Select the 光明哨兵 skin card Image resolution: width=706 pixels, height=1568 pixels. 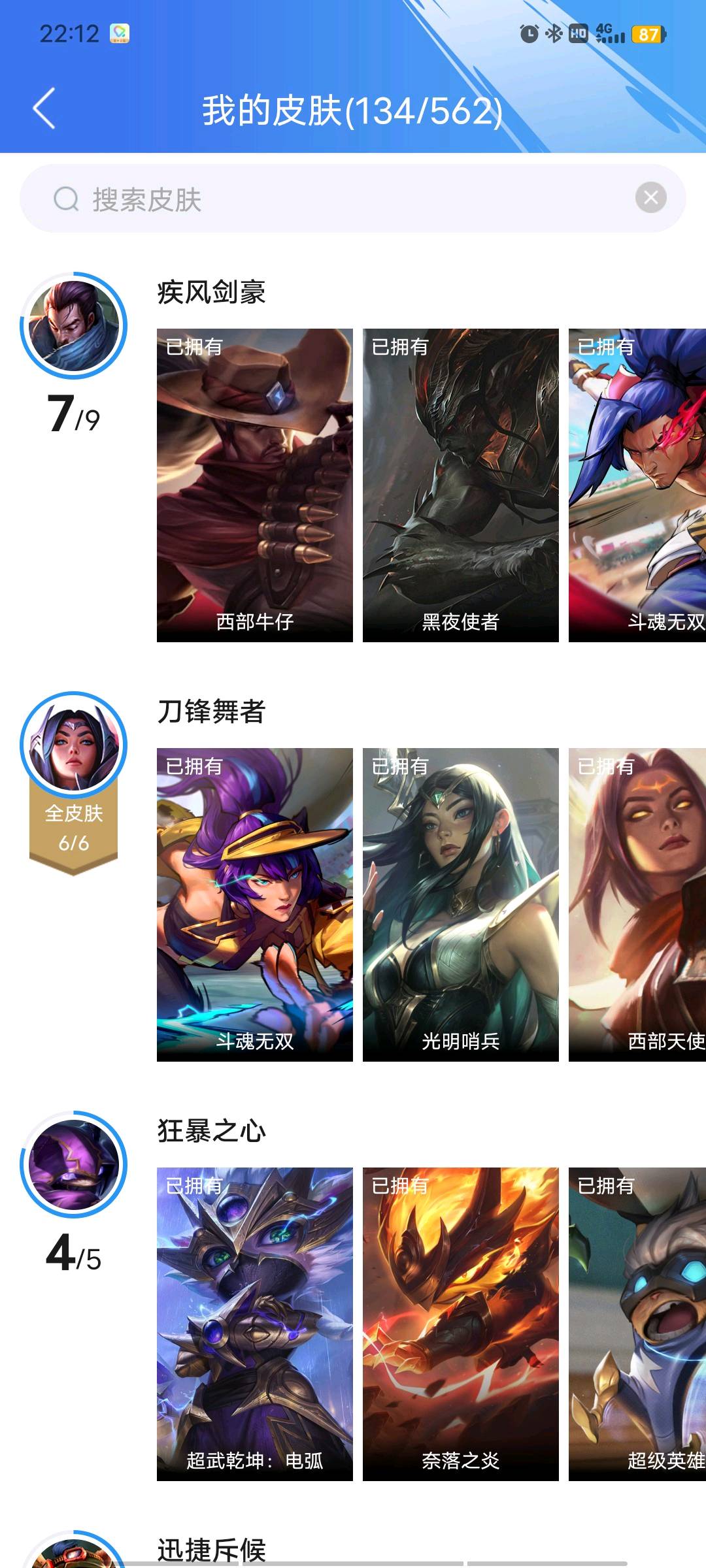coord(460,904)
